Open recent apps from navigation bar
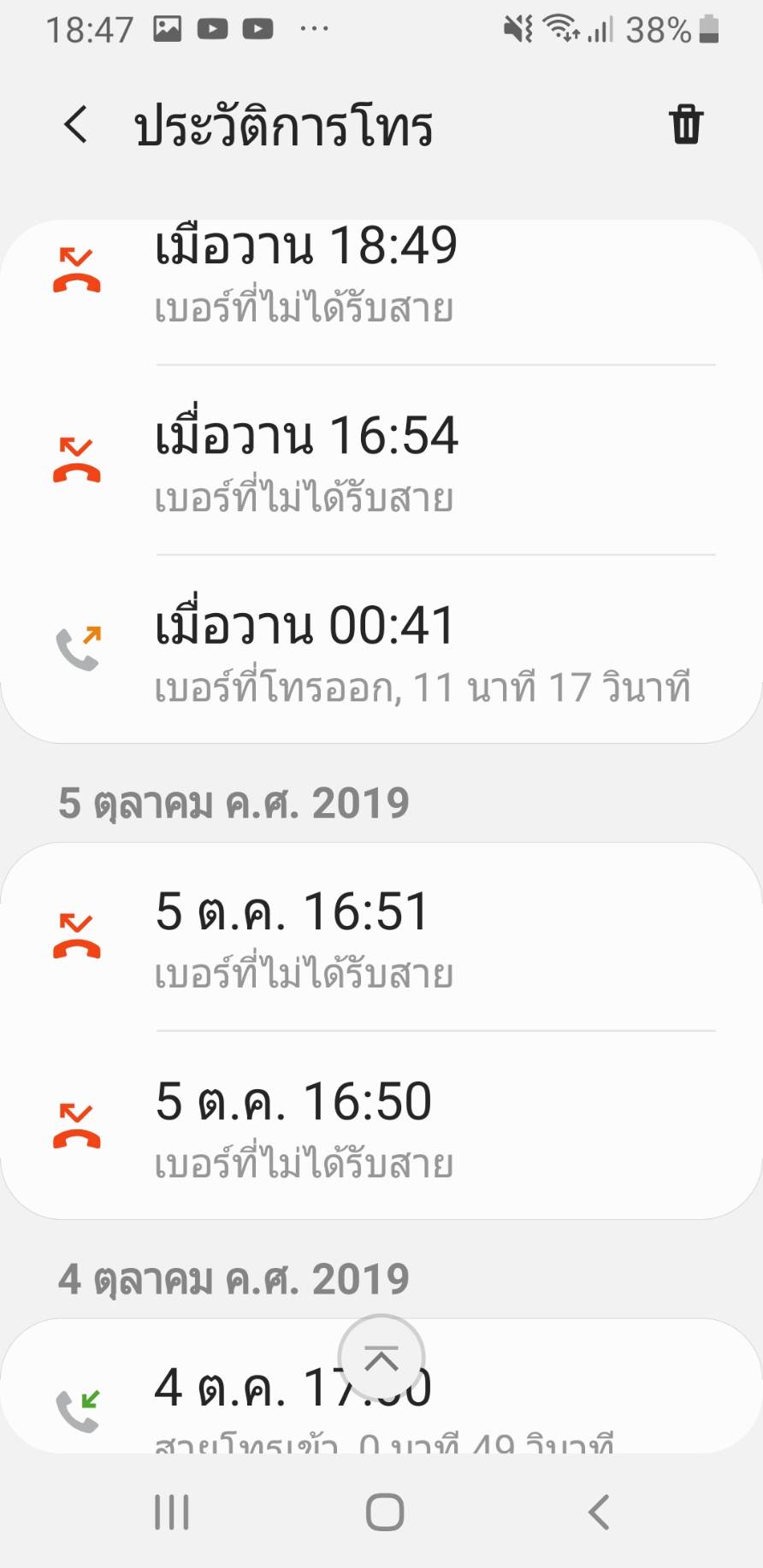This screenshot has width=763, height=1568. tap(171, 1512)
